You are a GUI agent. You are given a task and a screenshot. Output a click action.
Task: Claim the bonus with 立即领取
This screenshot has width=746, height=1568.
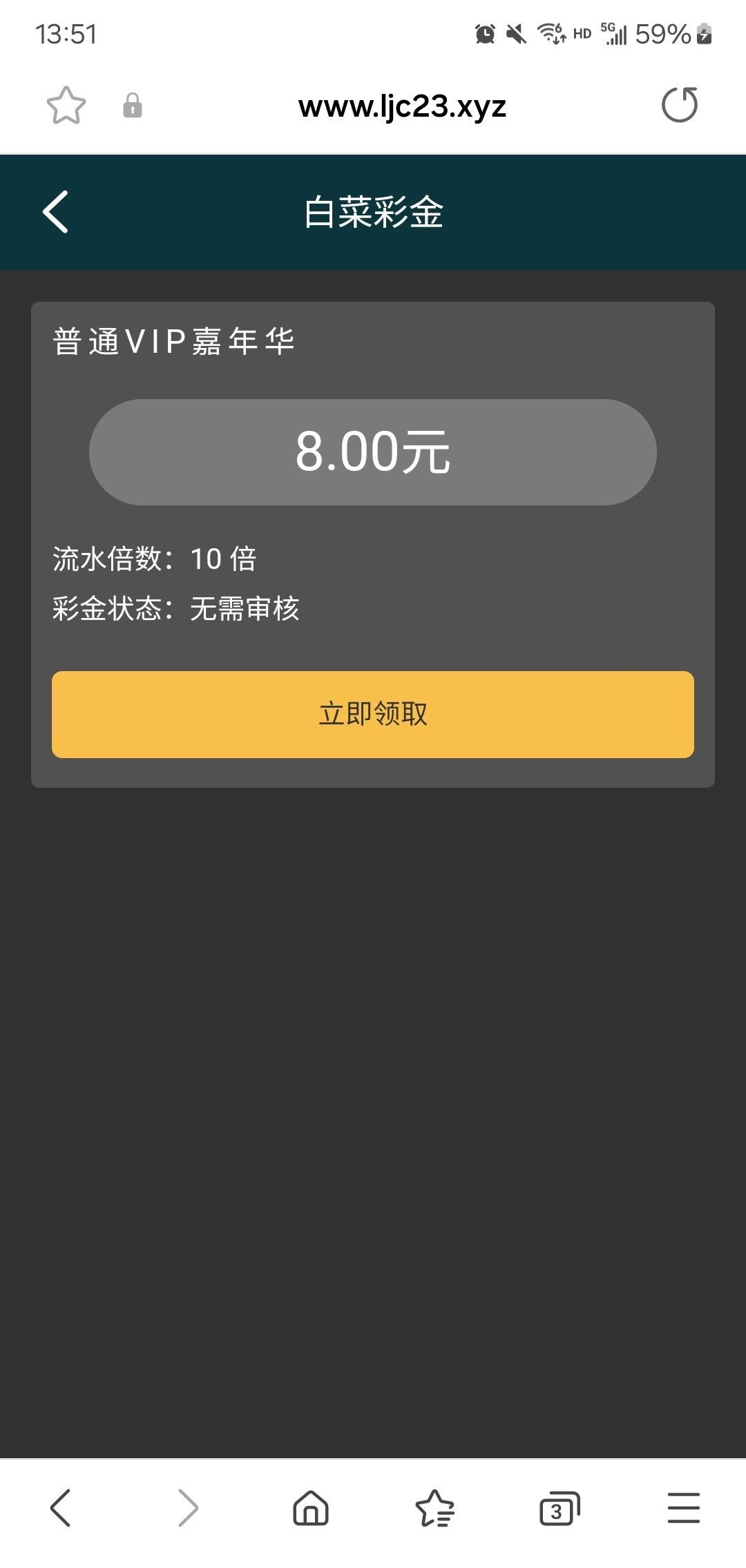coord(373,714)
